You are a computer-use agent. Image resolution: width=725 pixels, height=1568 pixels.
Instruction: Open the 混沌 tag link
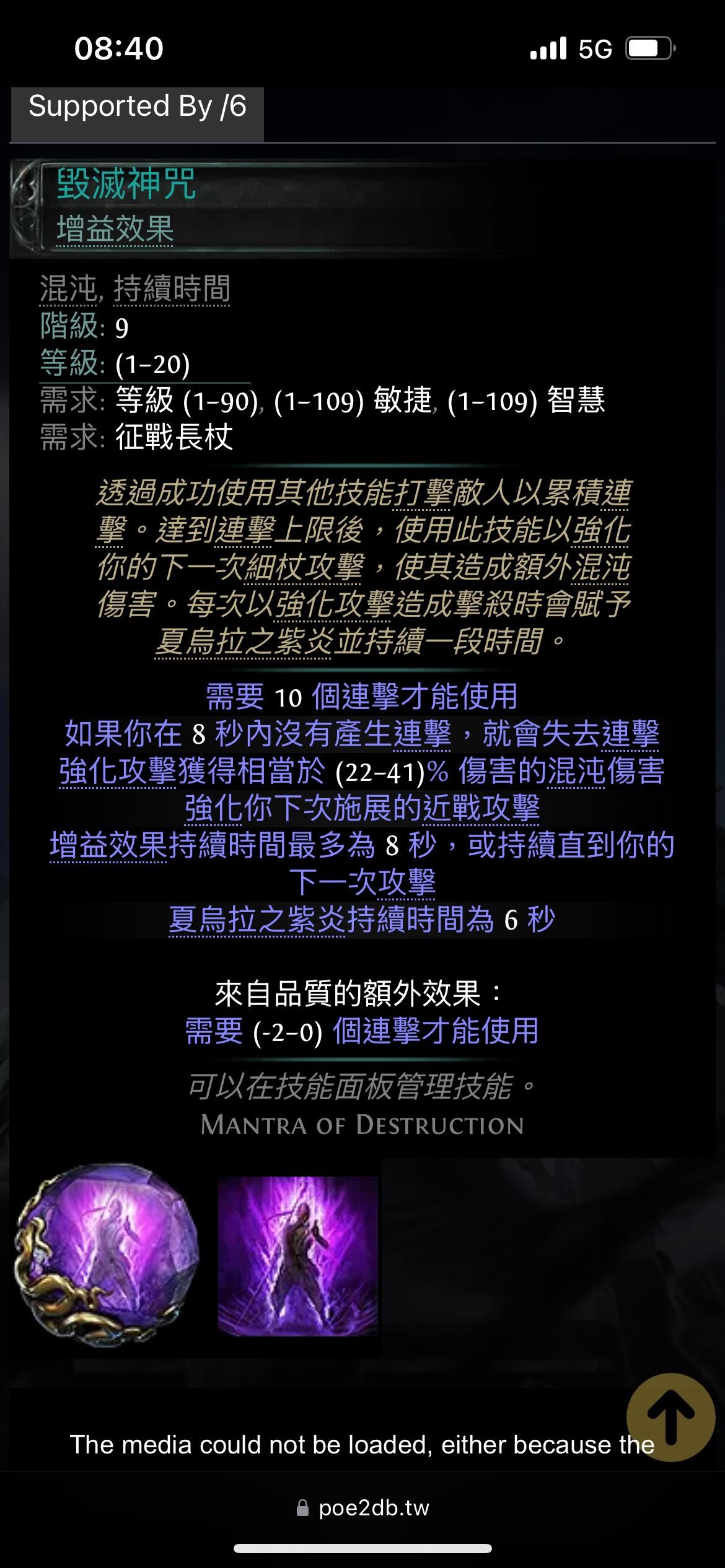click(68, 289)
